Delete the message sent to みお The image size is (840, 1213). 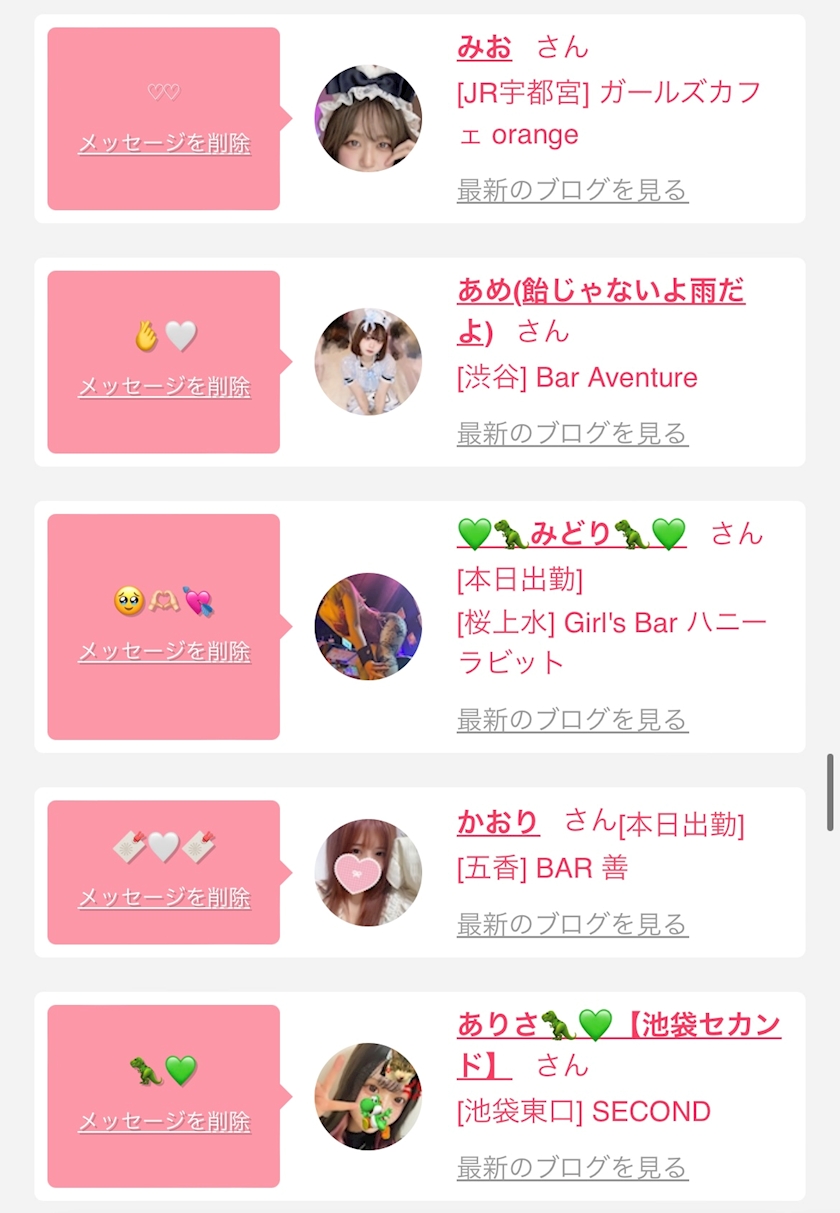[x=164, y=143]
